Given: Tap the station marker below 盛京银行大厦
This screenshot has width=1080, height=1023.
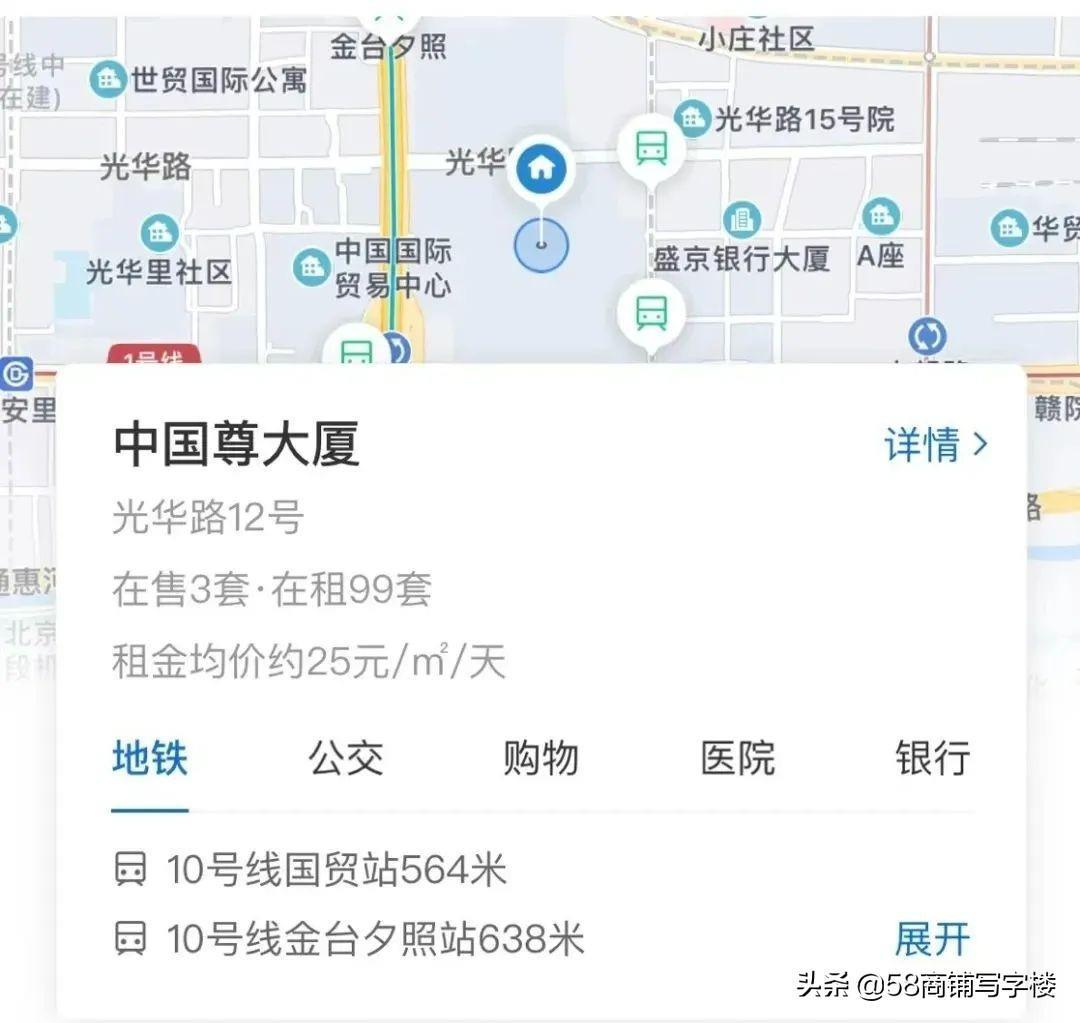Looking at the screenshot, I should click(652, 313).
